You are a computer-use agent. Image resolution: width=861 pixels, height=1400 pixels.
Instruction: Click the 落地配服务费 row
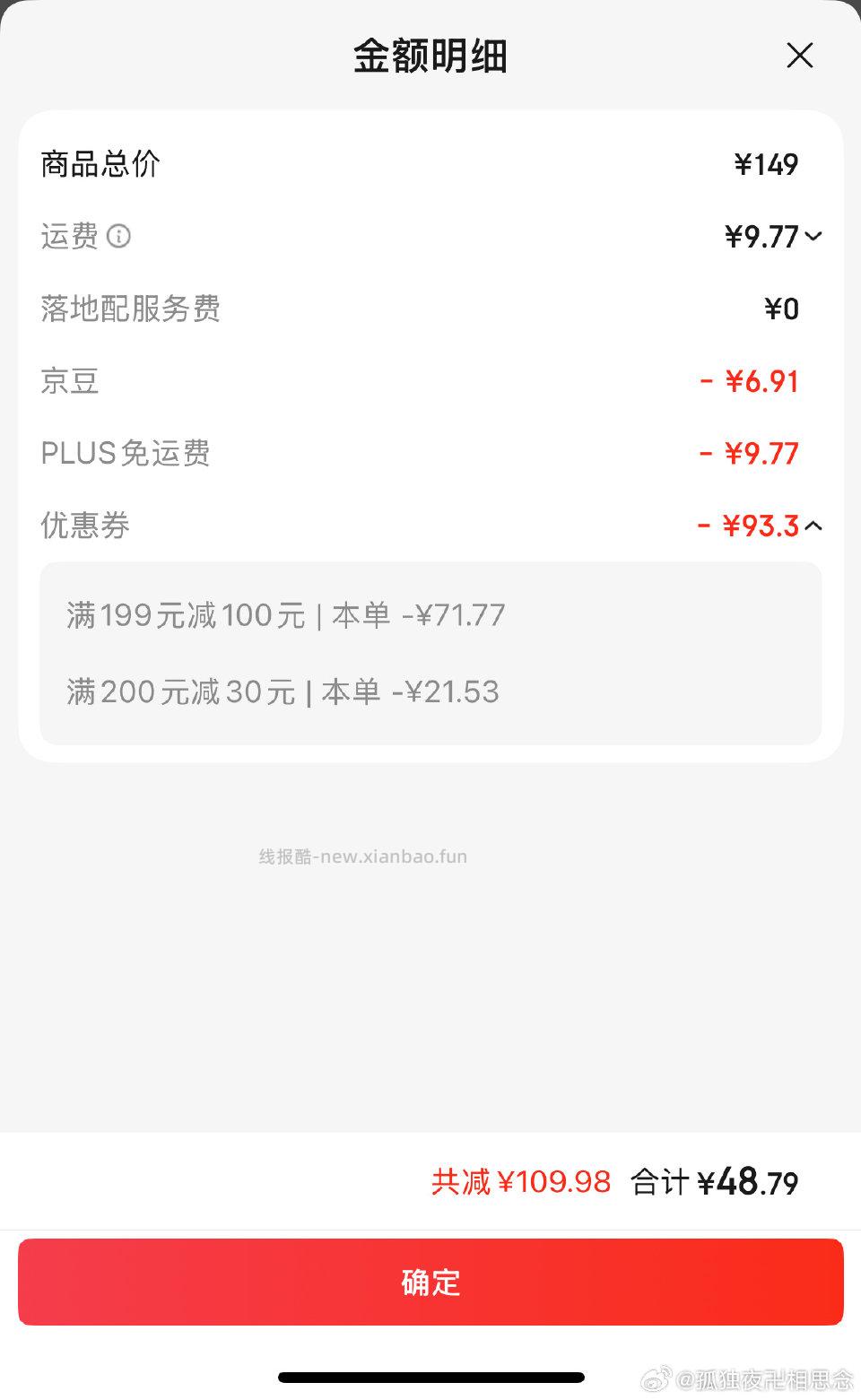pyautogui.click(x=128, y=309)
